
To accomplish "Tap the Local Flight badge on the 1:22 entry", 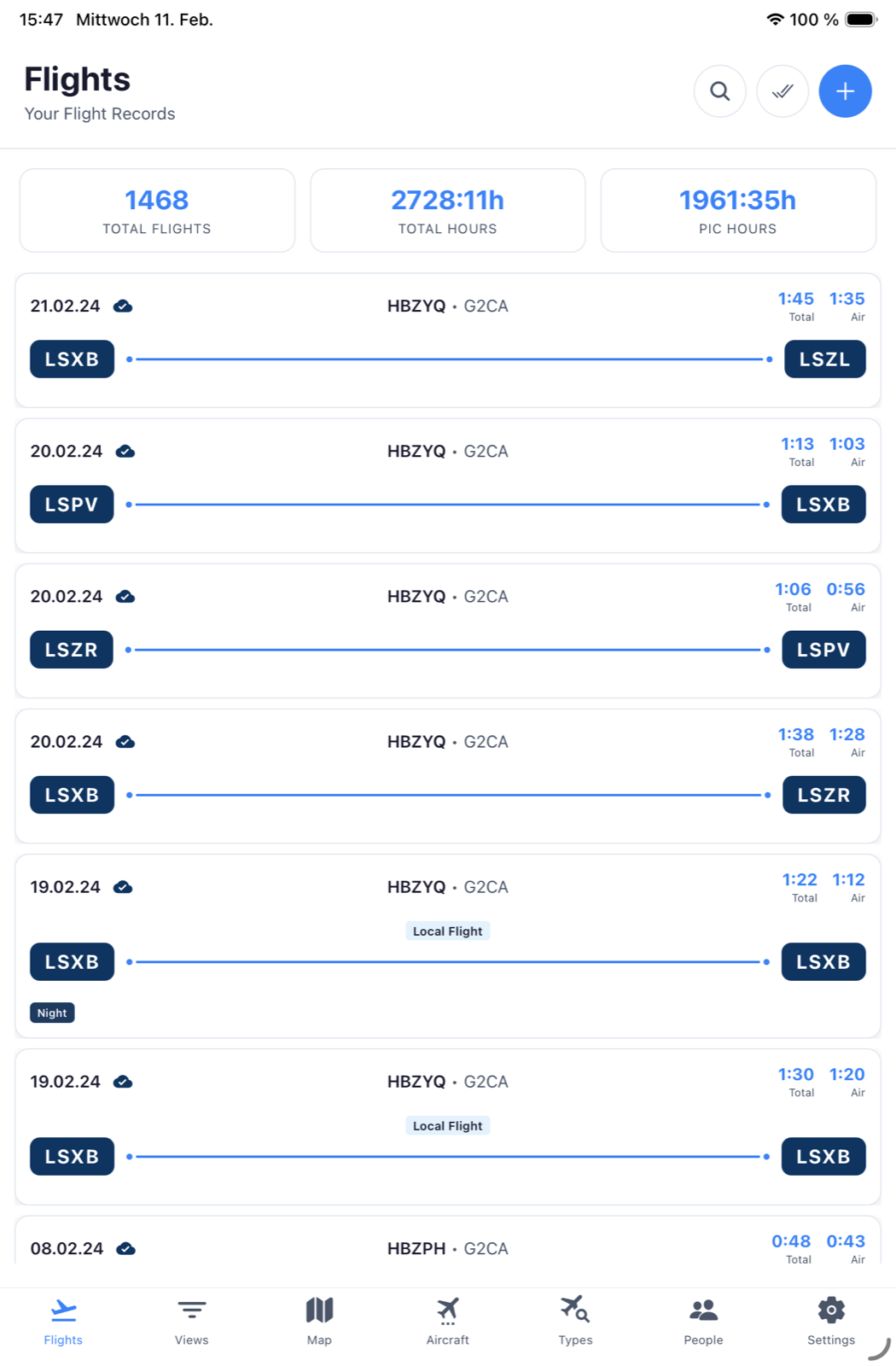I will [x=448, y=931].
